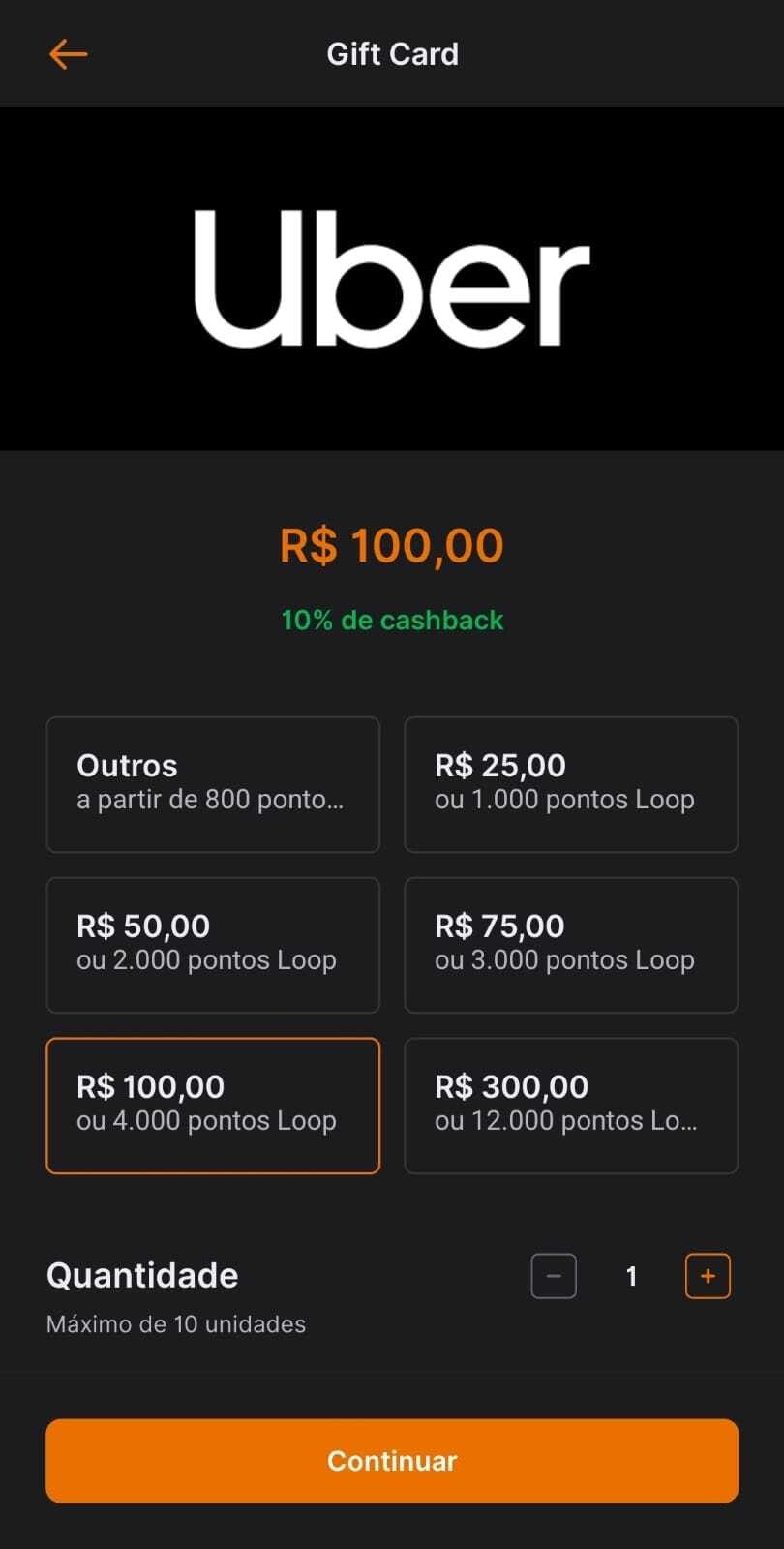Image resolution: width=784 pixels, height=1549 pixels.
Task: Select the R$ 75,00 amount
Action: click(x=571, y=945)
